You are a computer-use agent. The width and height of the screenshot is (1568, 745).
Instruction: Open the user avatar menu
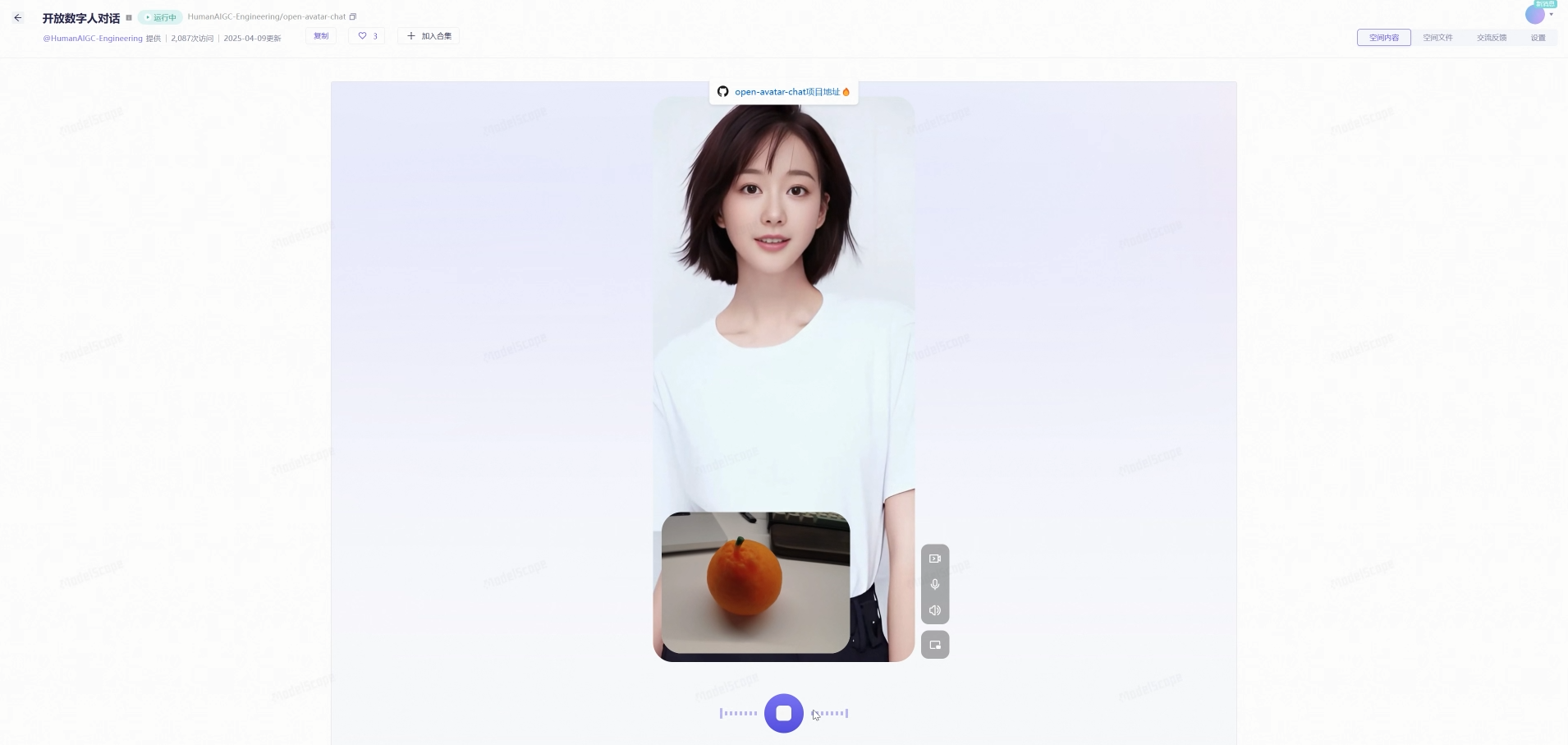(1536, 15)
